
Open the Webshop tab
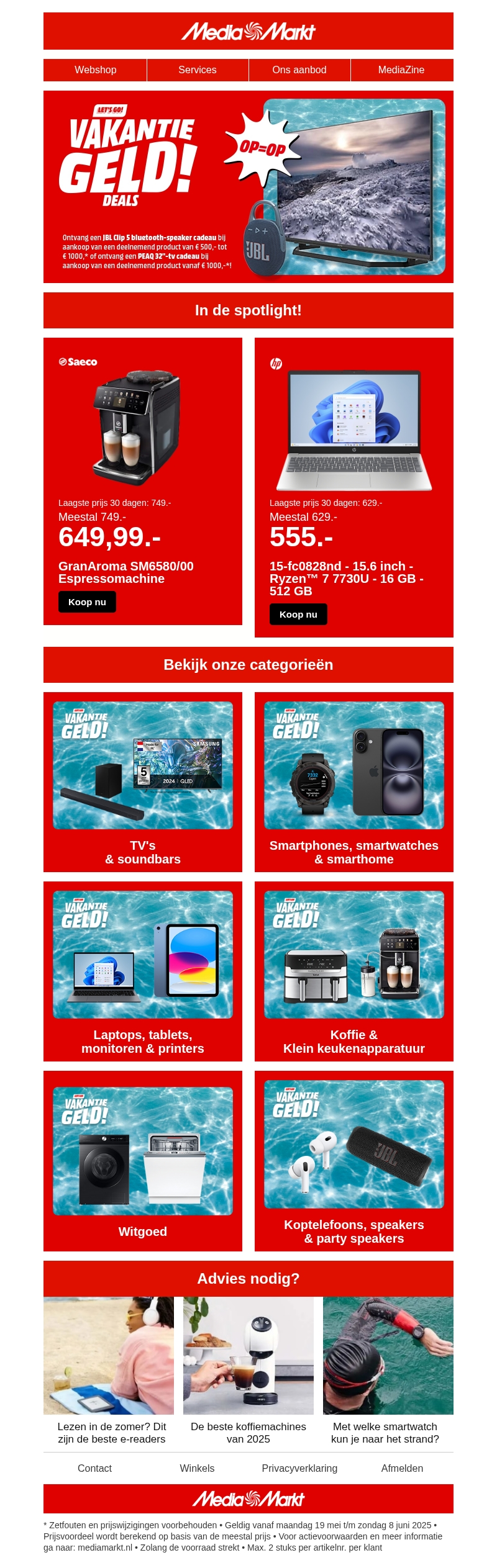[x=95, y=70]
